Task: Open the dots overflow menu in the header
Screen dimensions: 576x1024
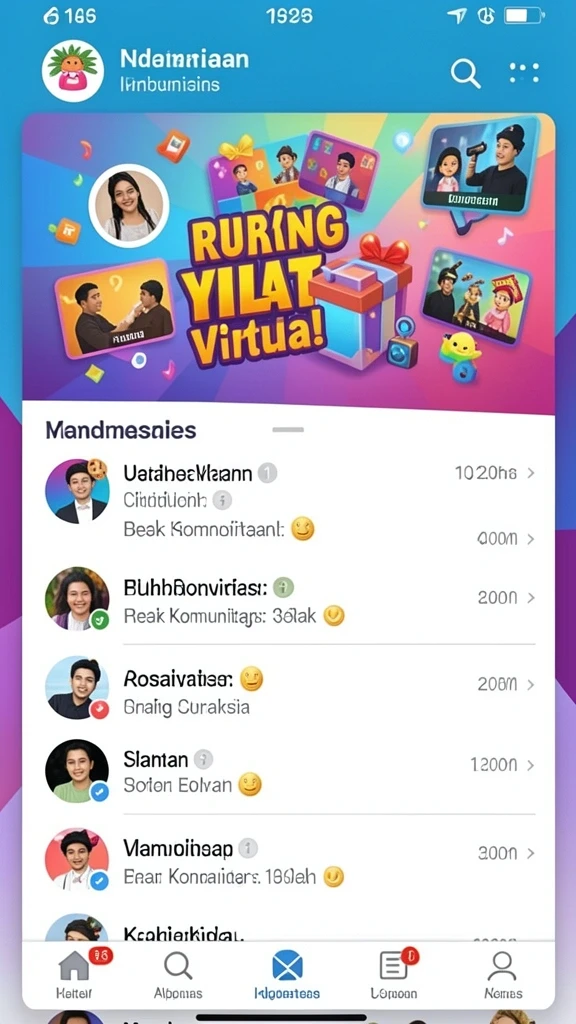Action: pyautogui.click(x=524, y=73)
